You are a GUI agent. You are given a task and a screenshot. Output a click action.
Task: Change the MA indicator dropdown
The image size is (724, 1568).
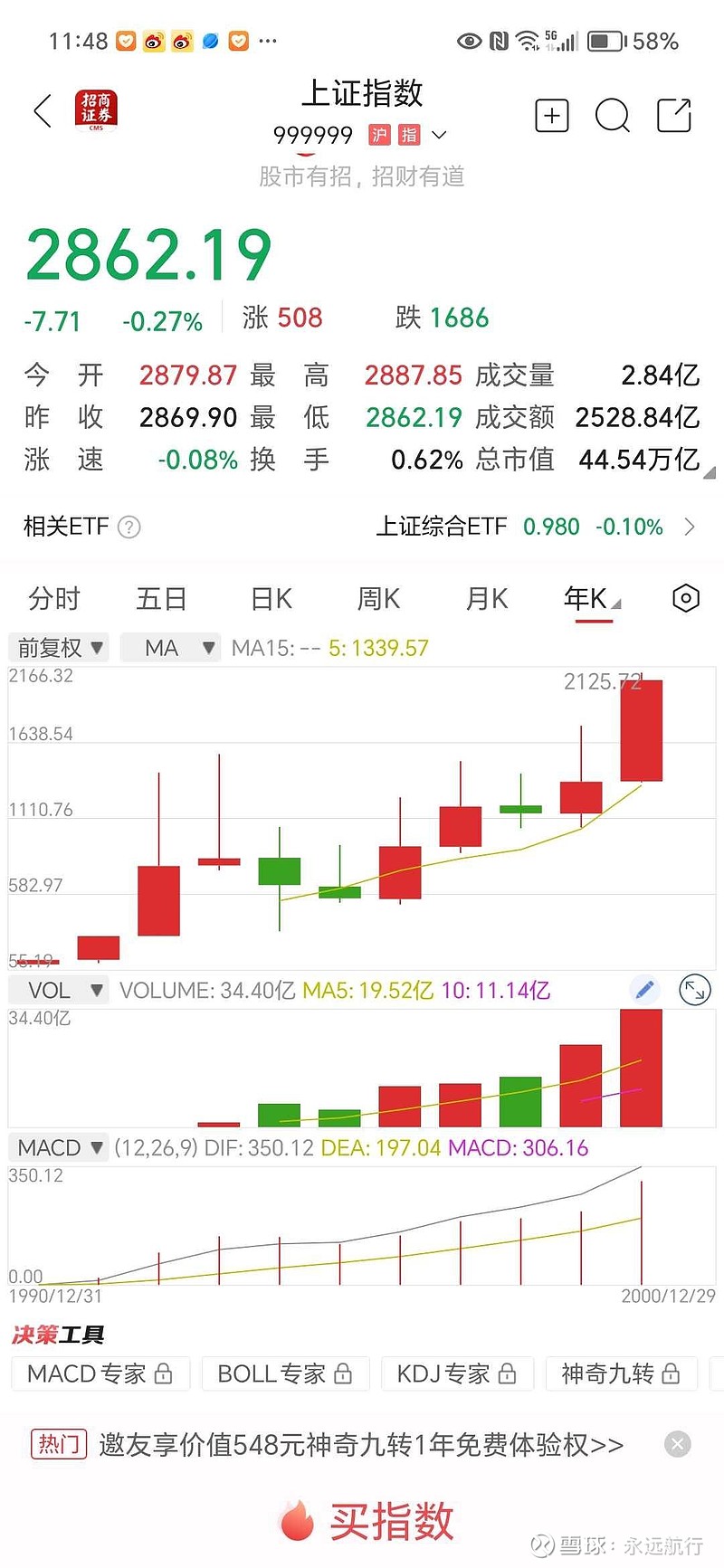(171, 648)
